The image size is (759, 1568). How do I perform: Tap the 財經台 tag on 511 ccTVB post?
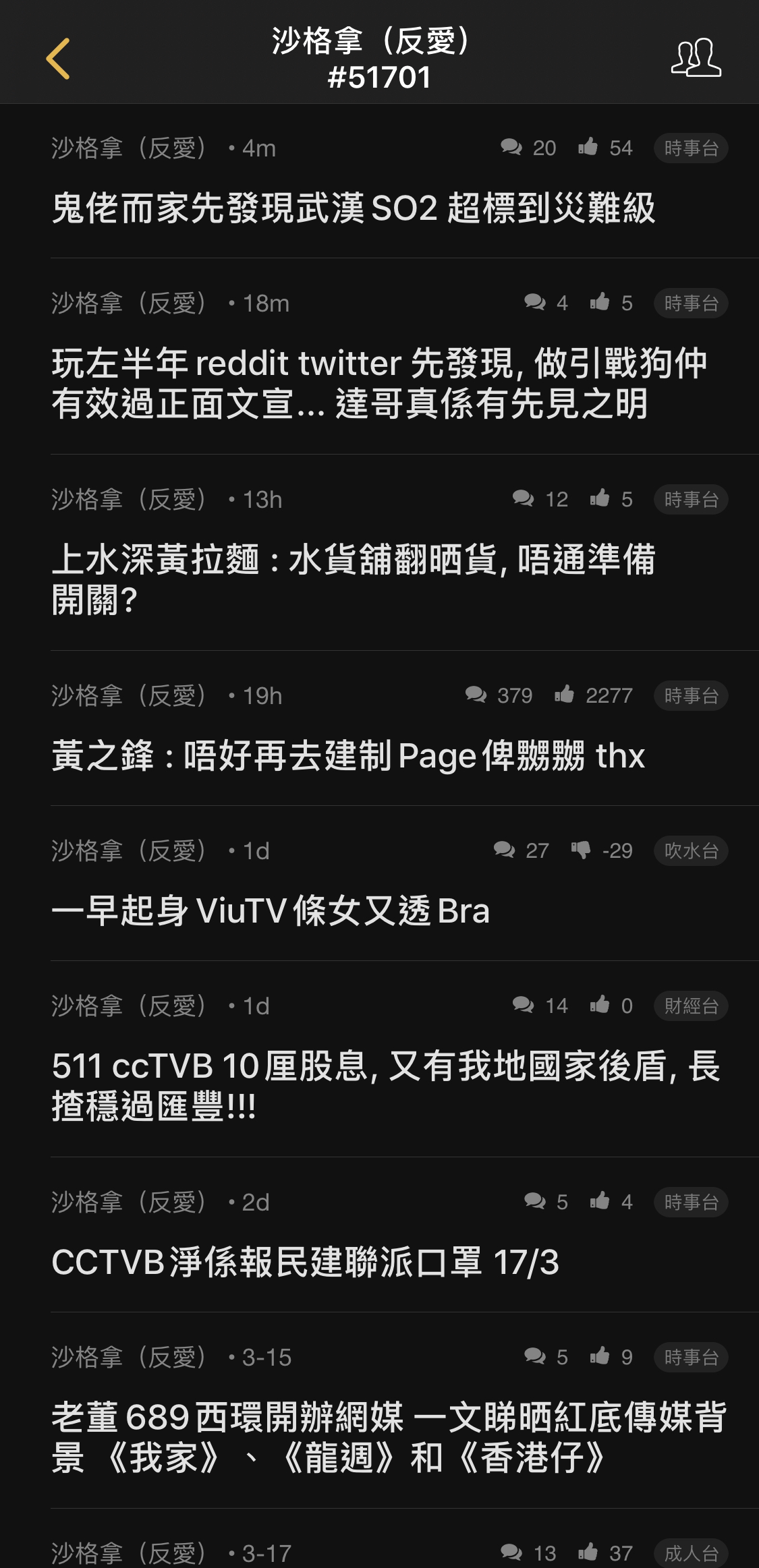coord(691,1006)
